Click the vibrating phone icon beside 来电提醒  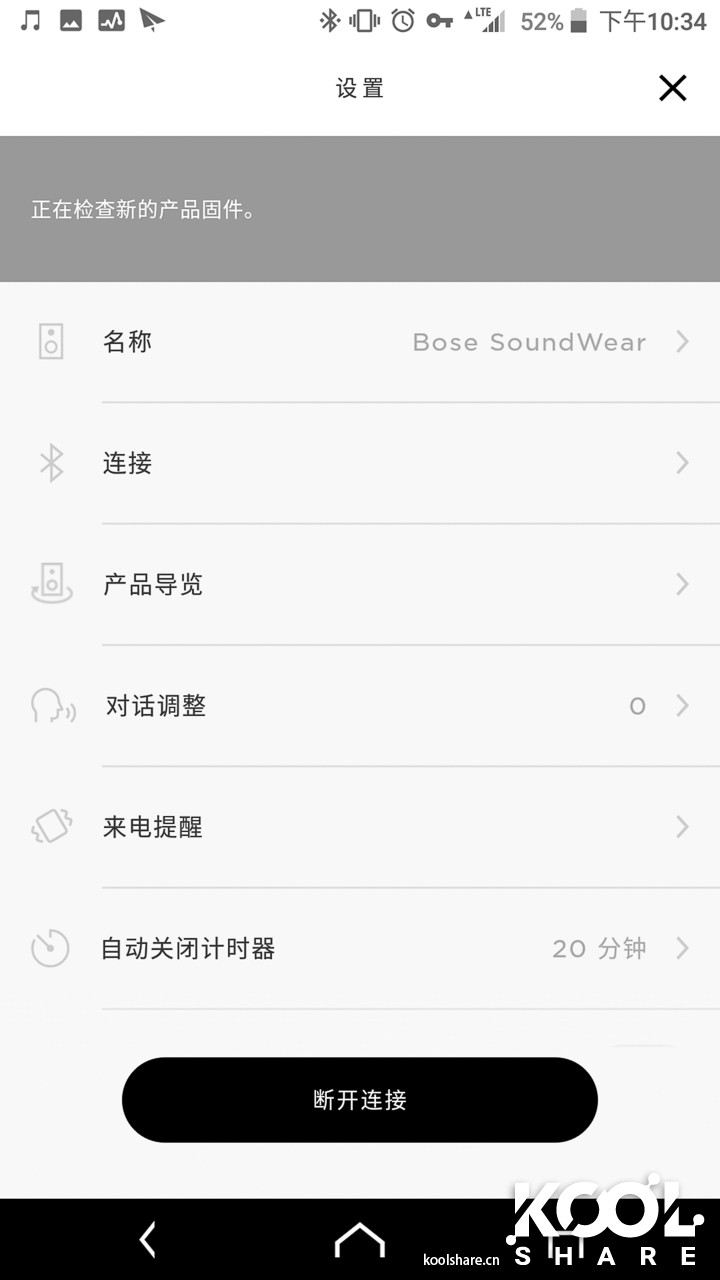(50, 827)
